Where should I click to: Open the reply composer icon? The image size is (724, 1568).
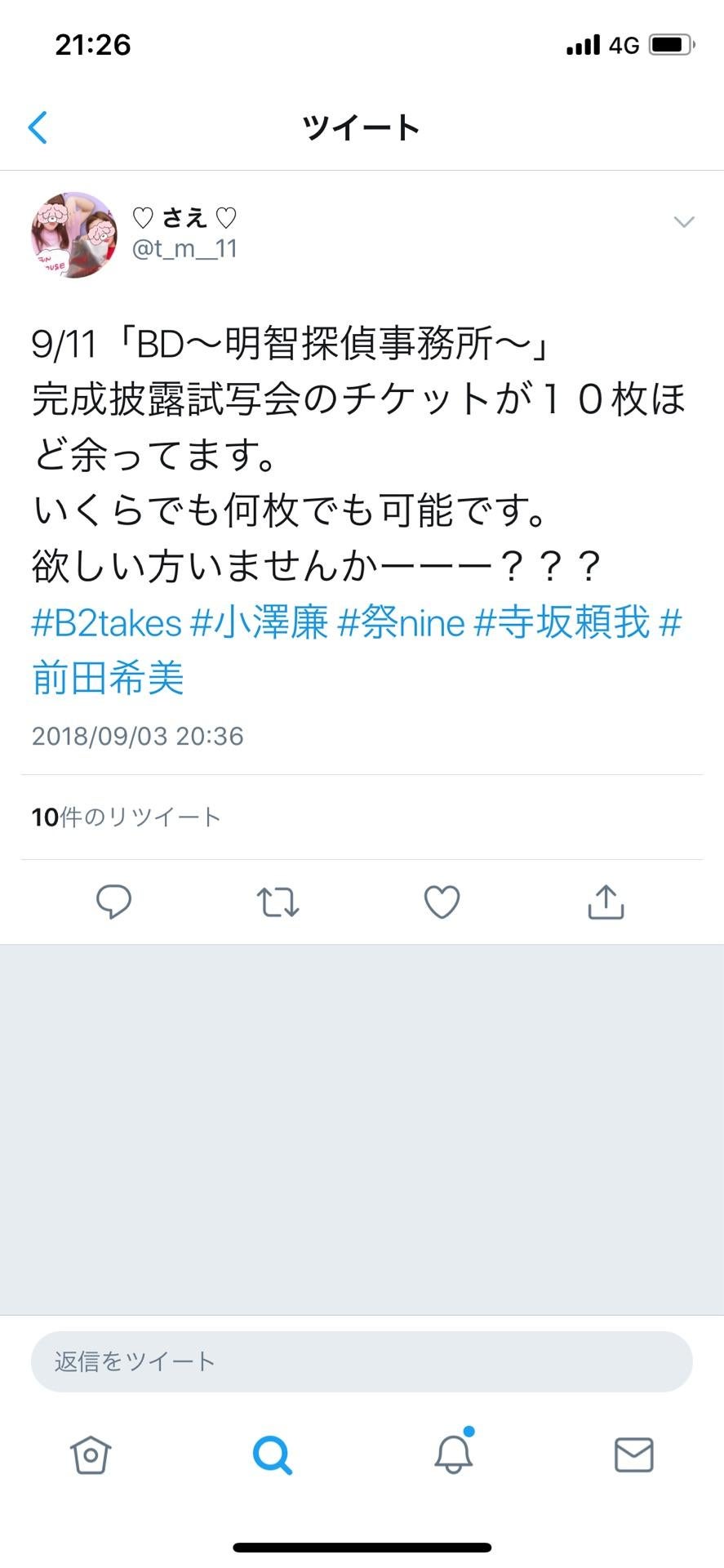[114, 902]
